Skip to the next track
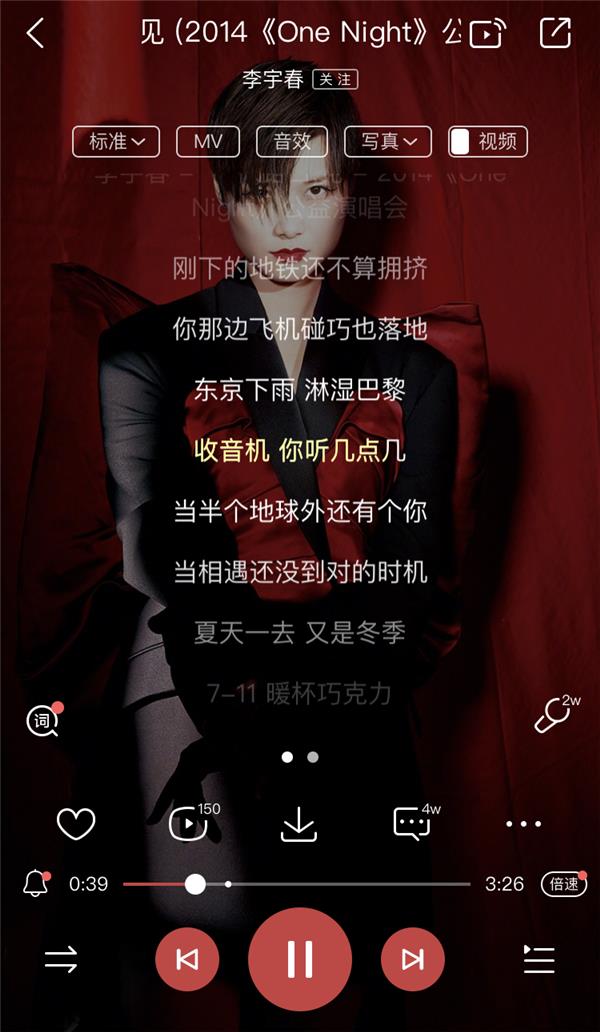 tap(412, 959)
